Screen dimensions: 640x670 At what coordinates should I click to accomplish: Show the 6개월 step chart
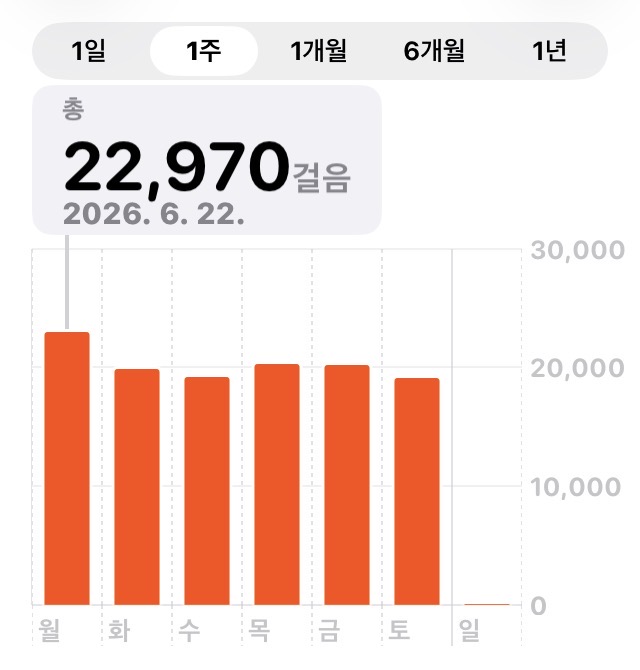(434, 51)
